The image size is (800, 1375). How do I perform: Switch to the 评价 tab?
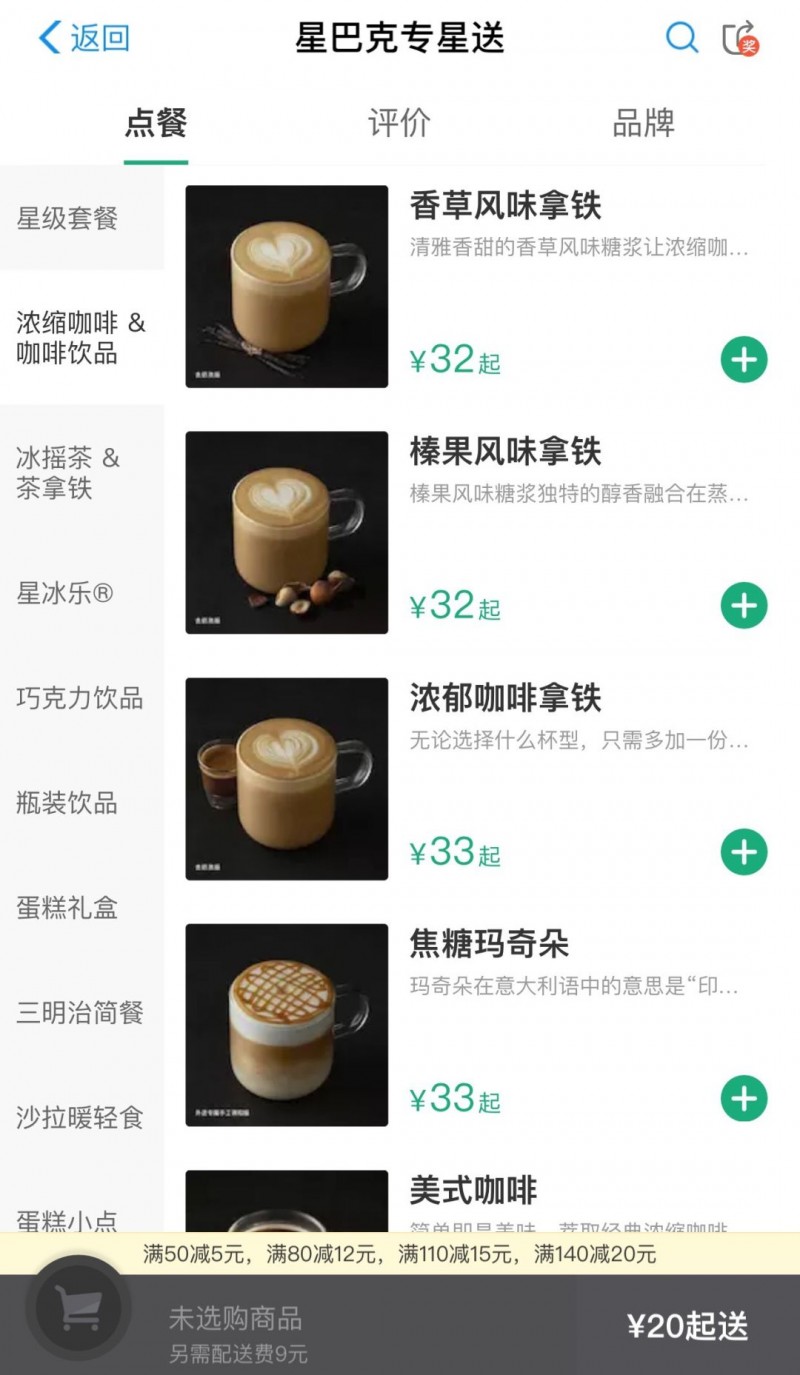(x=399, y=123)
